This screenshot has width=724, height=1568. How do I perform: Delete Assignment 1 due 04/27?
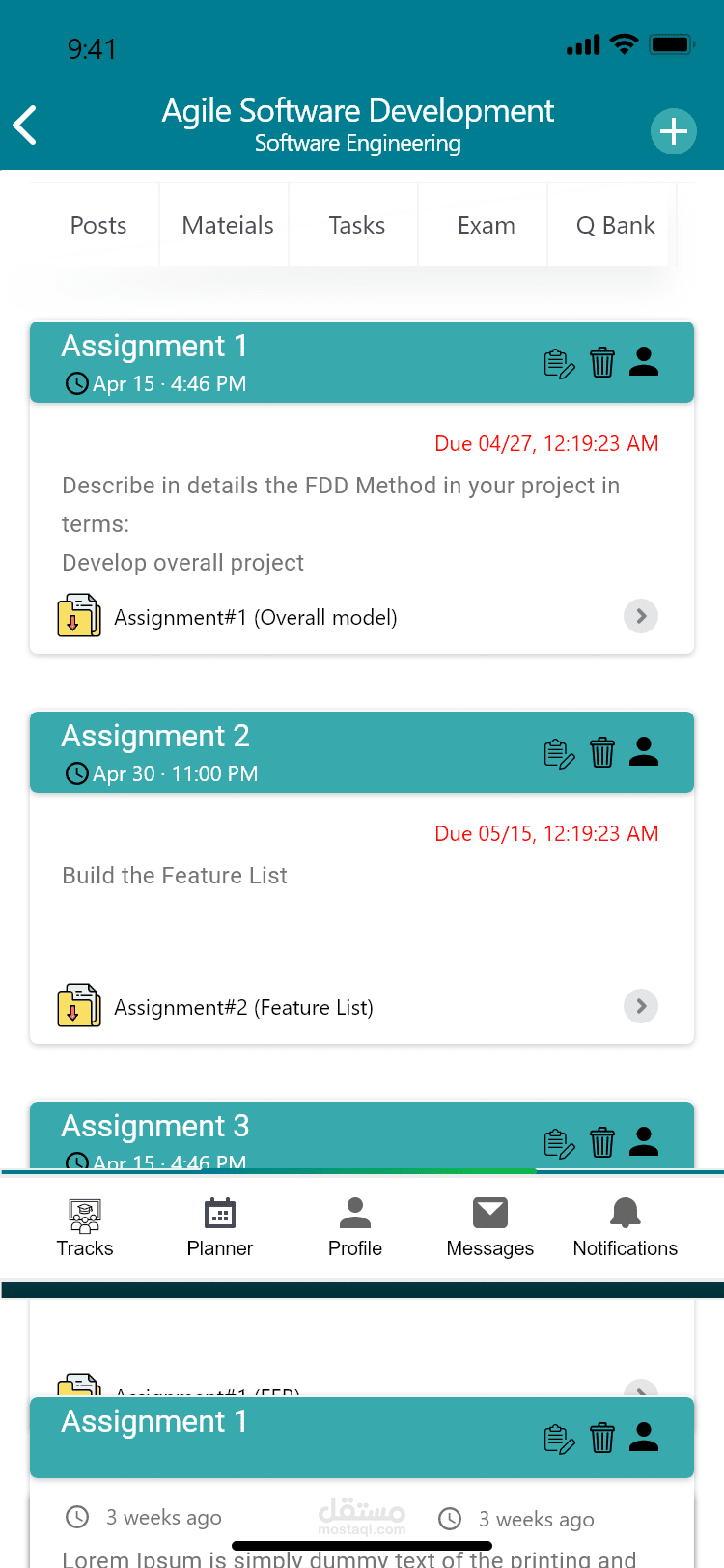click(x=602, y=362)
